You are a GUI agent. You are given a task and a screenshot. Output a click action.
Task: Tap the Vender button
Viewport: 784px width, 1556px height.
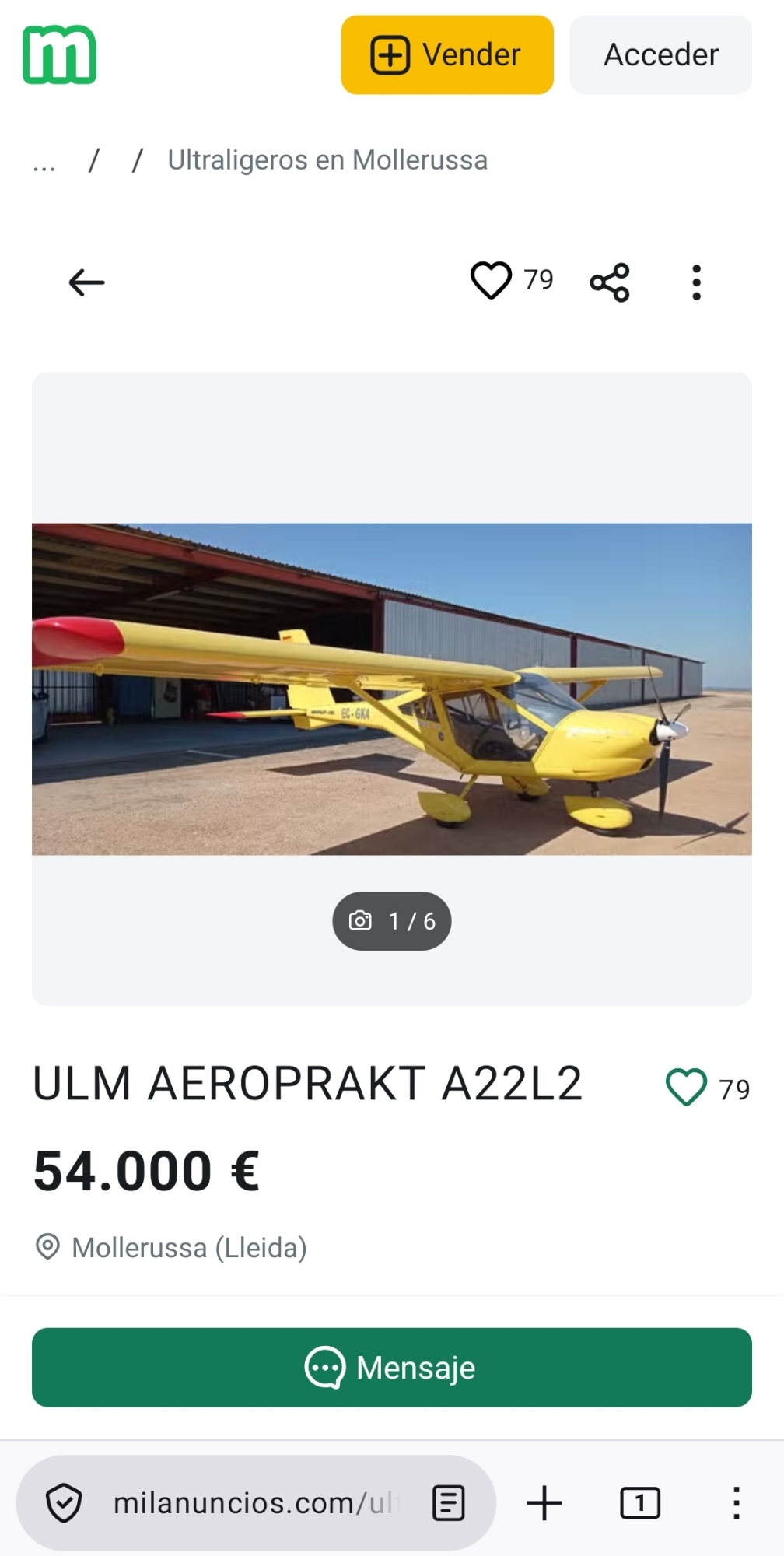446,55
